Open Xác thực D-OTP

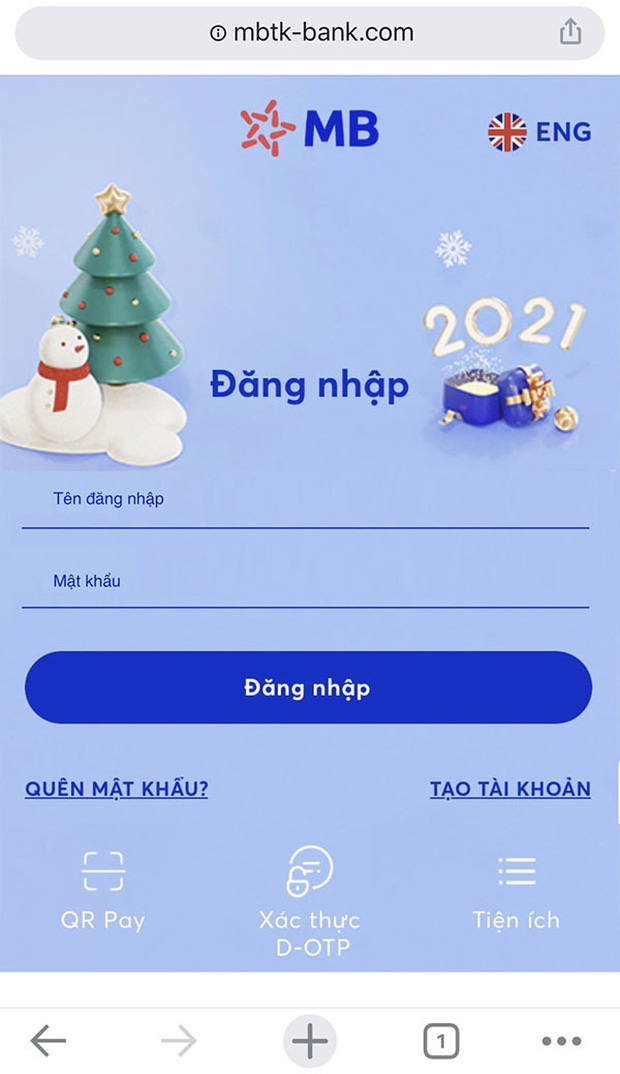tap(309, 900)
